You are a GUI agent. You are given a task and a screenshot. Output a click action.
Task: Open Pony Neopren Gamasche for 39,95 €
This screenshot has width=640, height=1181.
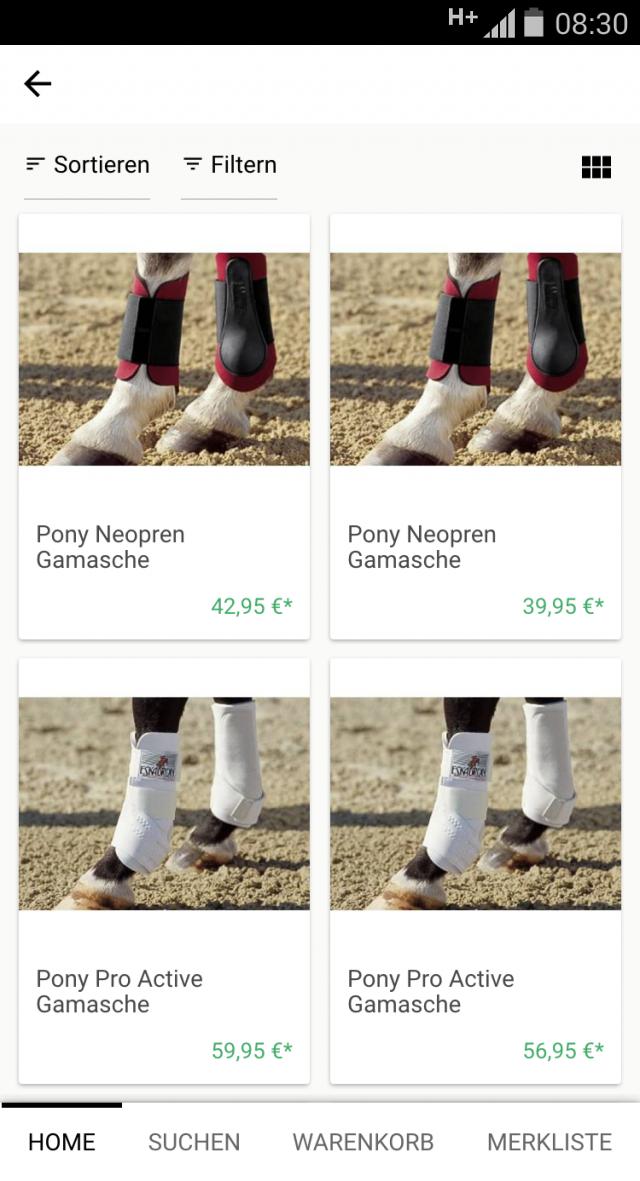[x=475, y=427]
